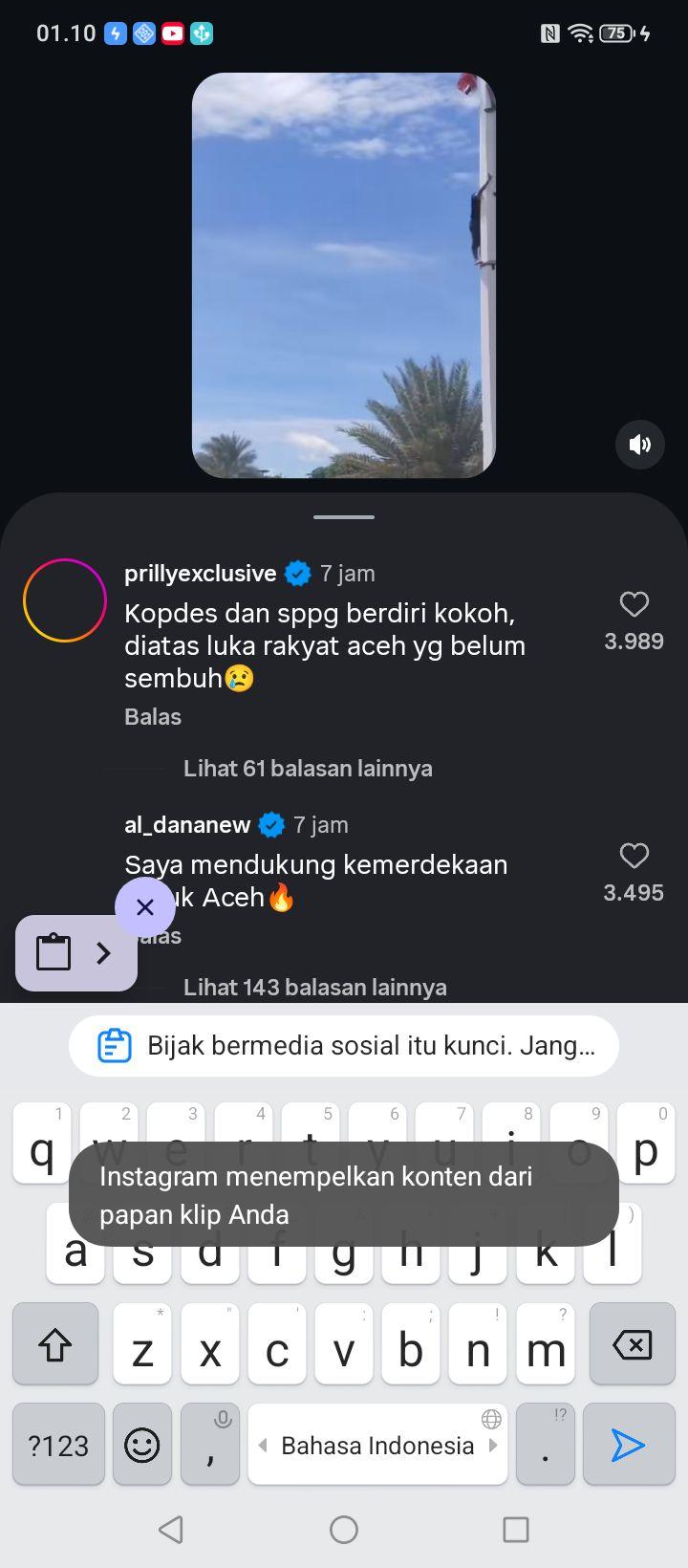Image resolution: width=688 pixels, height=1568 pixels.
Task: Open the reel video thumbnail
Action: click(344, 275)
